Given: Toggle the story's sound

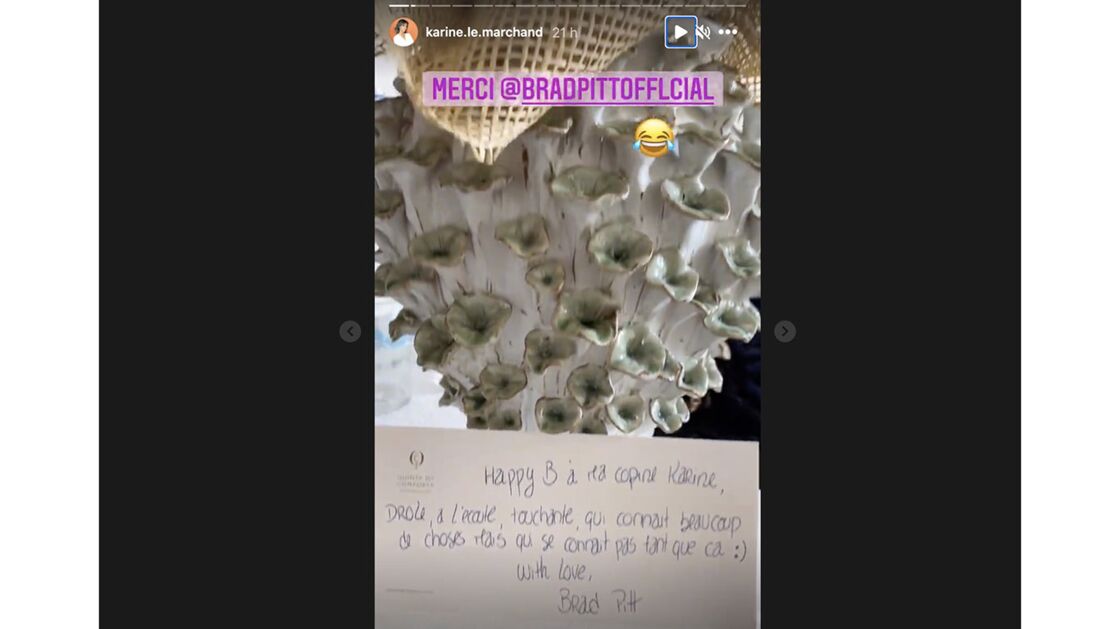Looking at the screenshot, I should 704,32.
